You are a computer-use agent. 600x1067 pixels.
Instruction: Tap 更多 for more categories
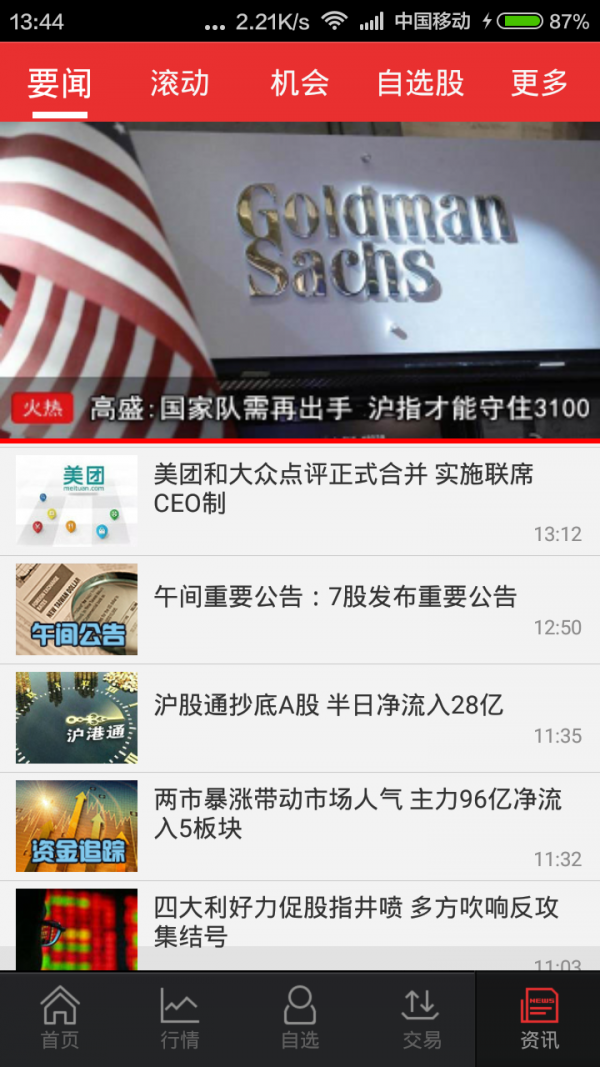coord(539,83)
